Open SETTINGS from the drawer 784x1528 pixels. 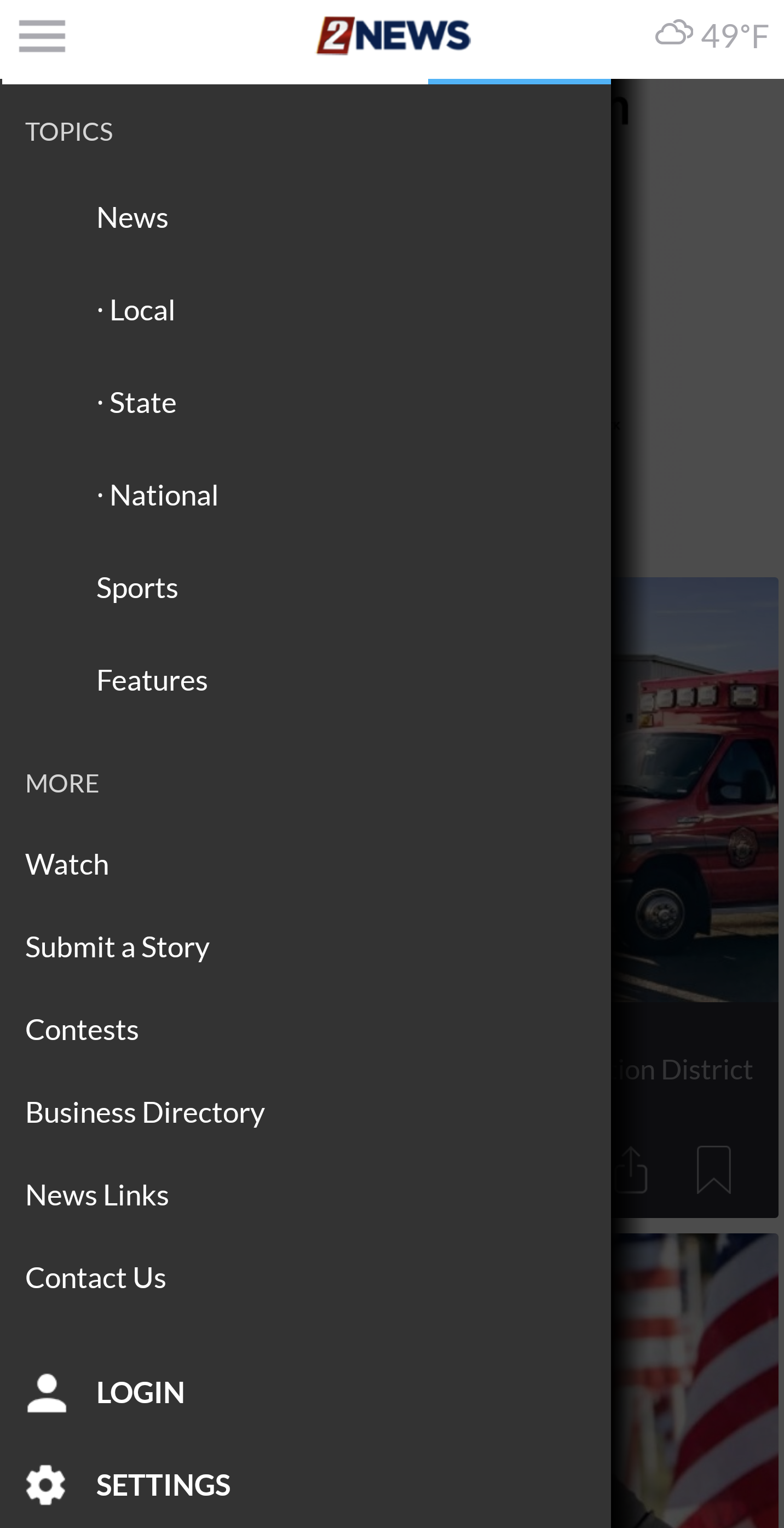tap(163, 1485)
